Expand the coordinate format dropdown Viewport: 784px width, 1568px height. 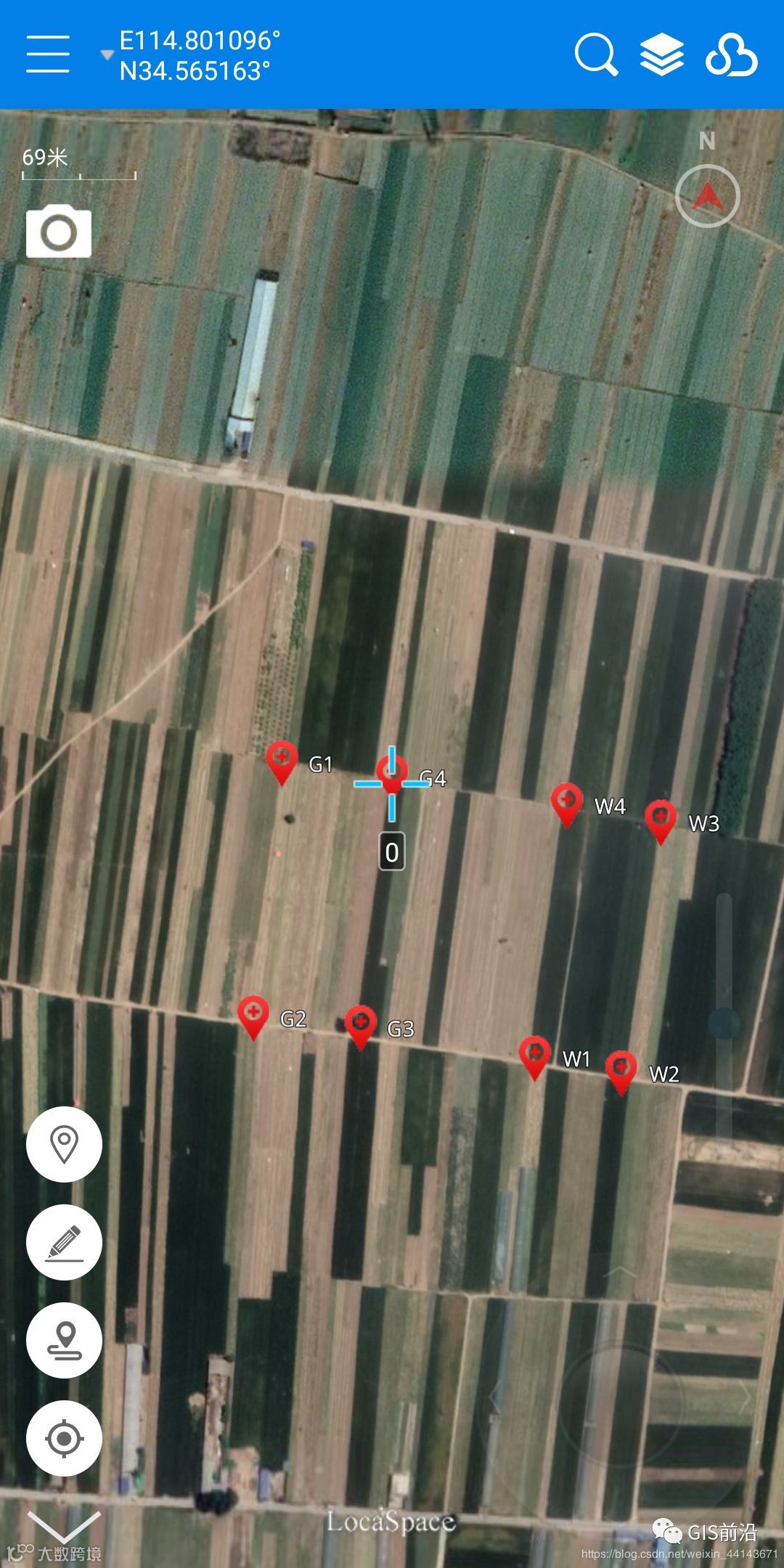107,55
